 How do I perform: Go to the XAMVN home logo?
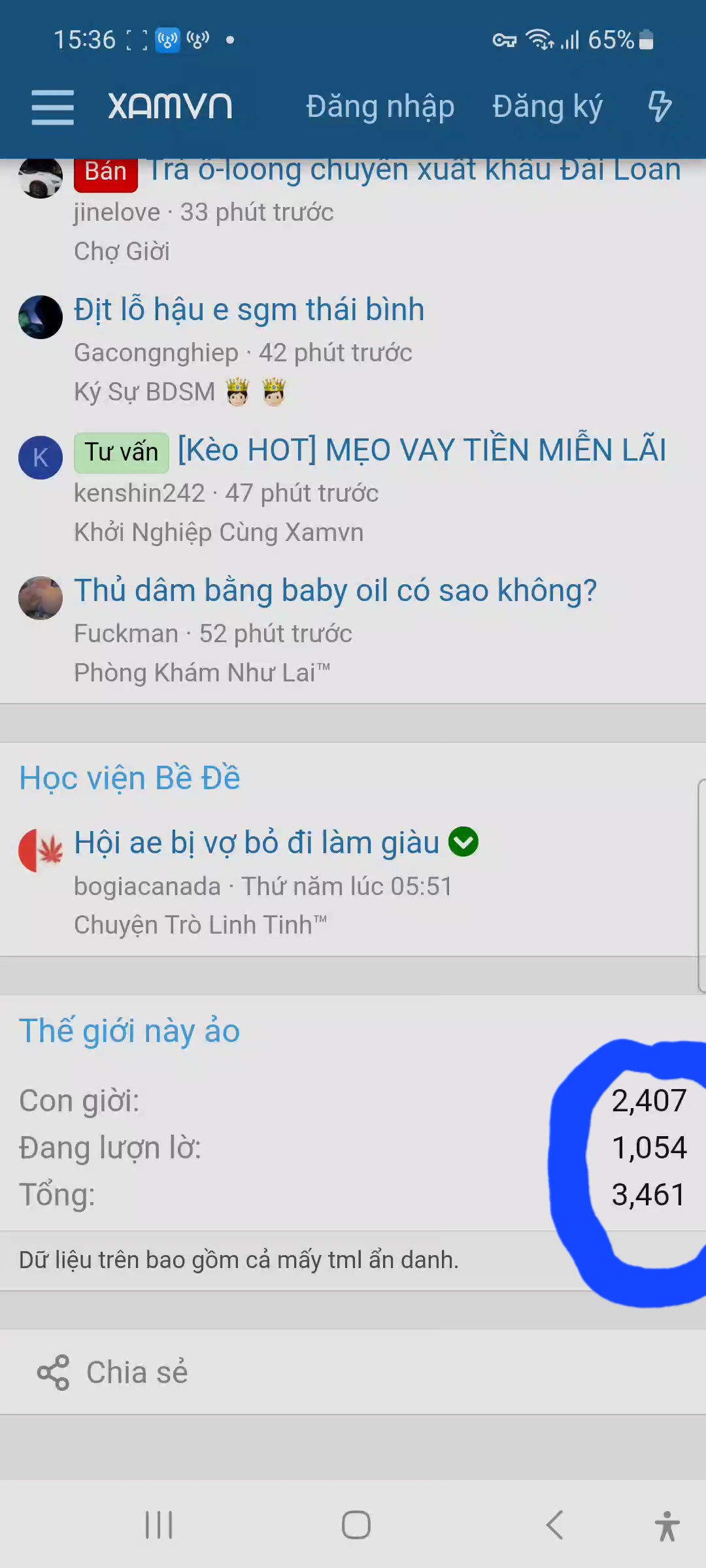(170, 106)
